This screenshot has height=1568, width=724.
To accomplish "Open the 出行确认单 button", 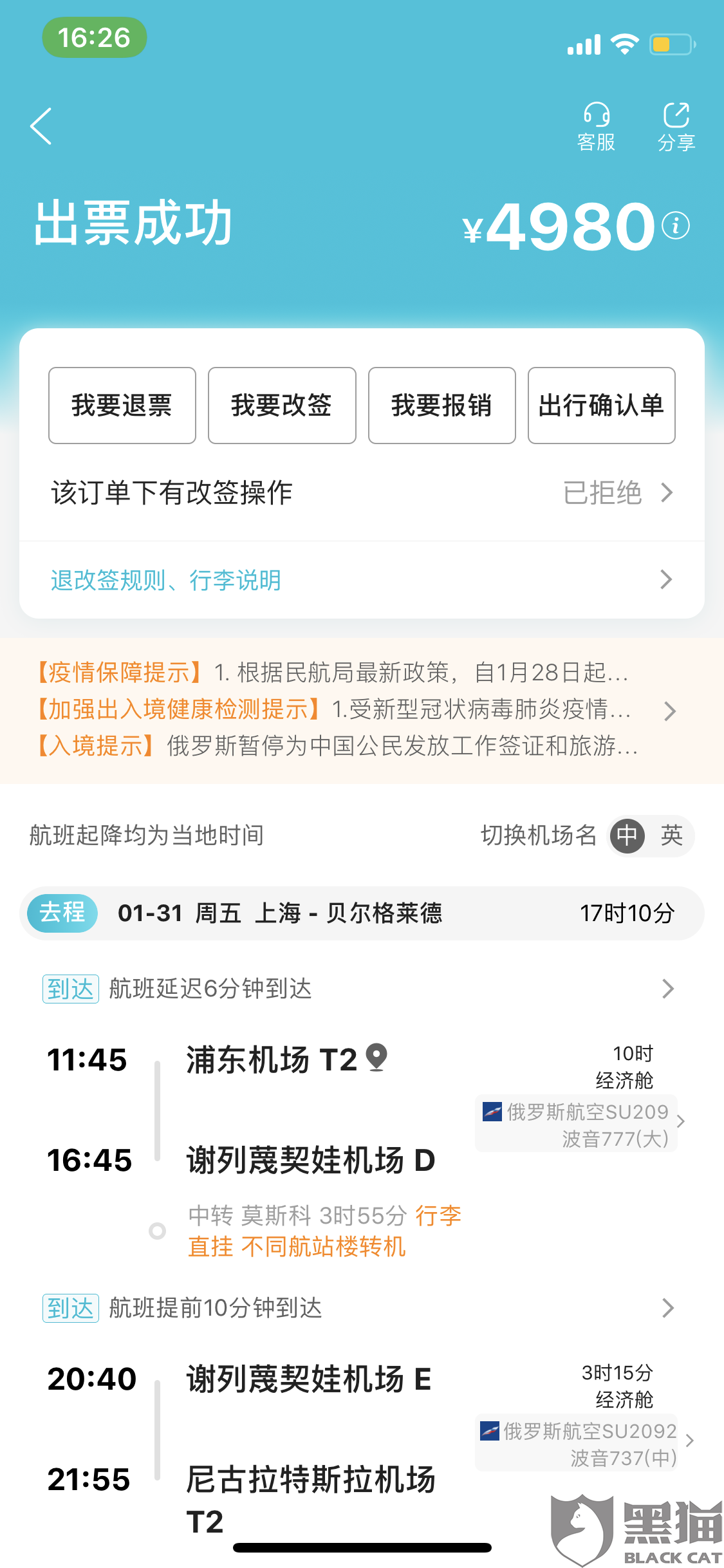I will (x=602, y=406).
